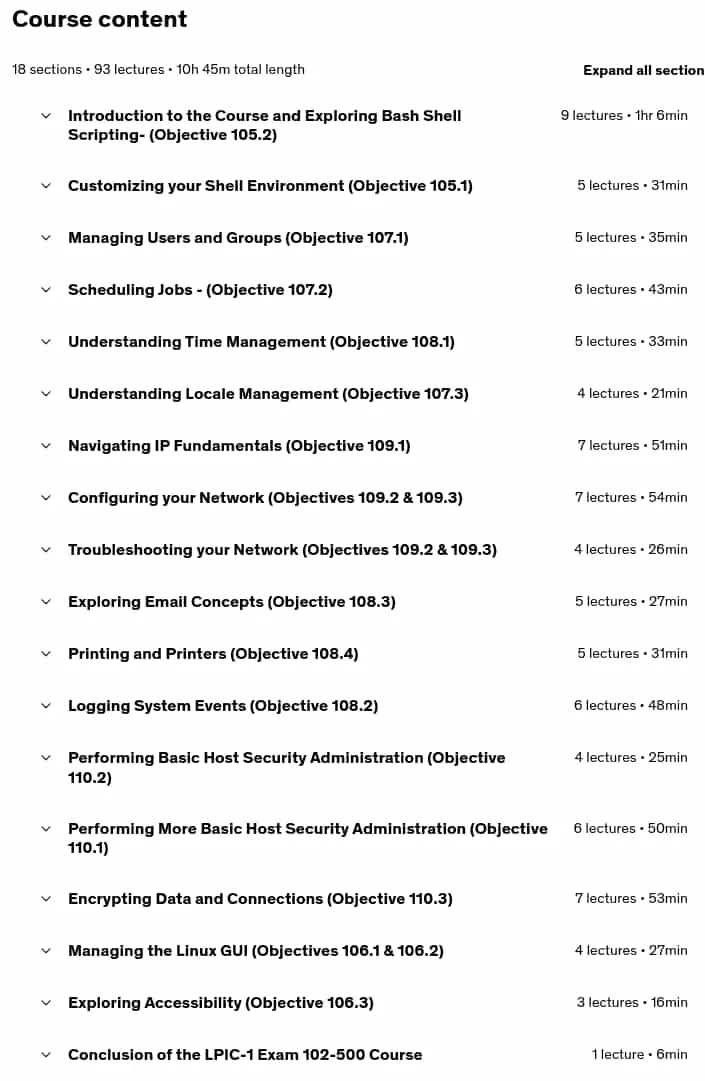Expand Performing More Basic Host Security section
This screenshot has height=1081, width=705.
point(364,838)
